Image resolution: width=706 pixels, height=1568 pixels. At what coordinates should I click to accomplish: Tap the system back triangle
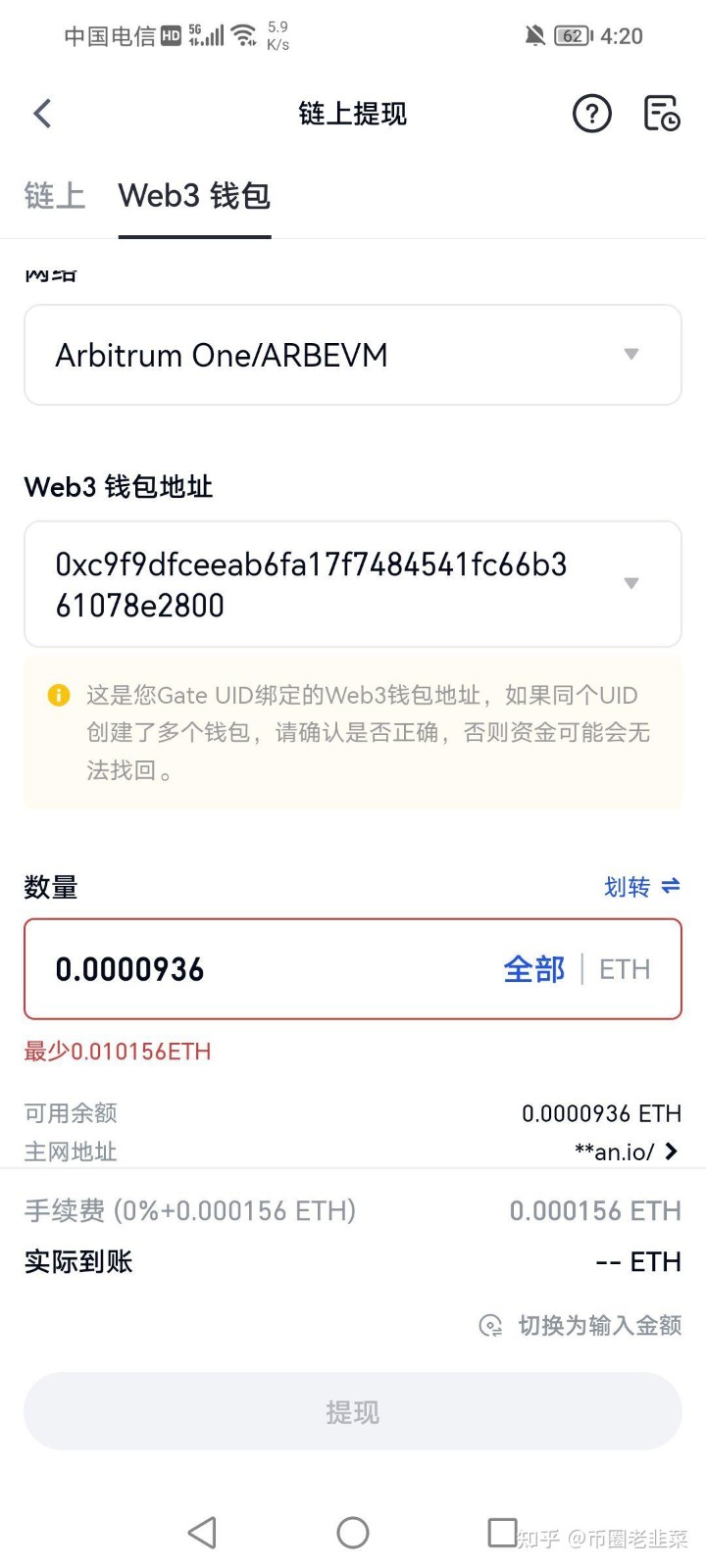coord(202,1533)
